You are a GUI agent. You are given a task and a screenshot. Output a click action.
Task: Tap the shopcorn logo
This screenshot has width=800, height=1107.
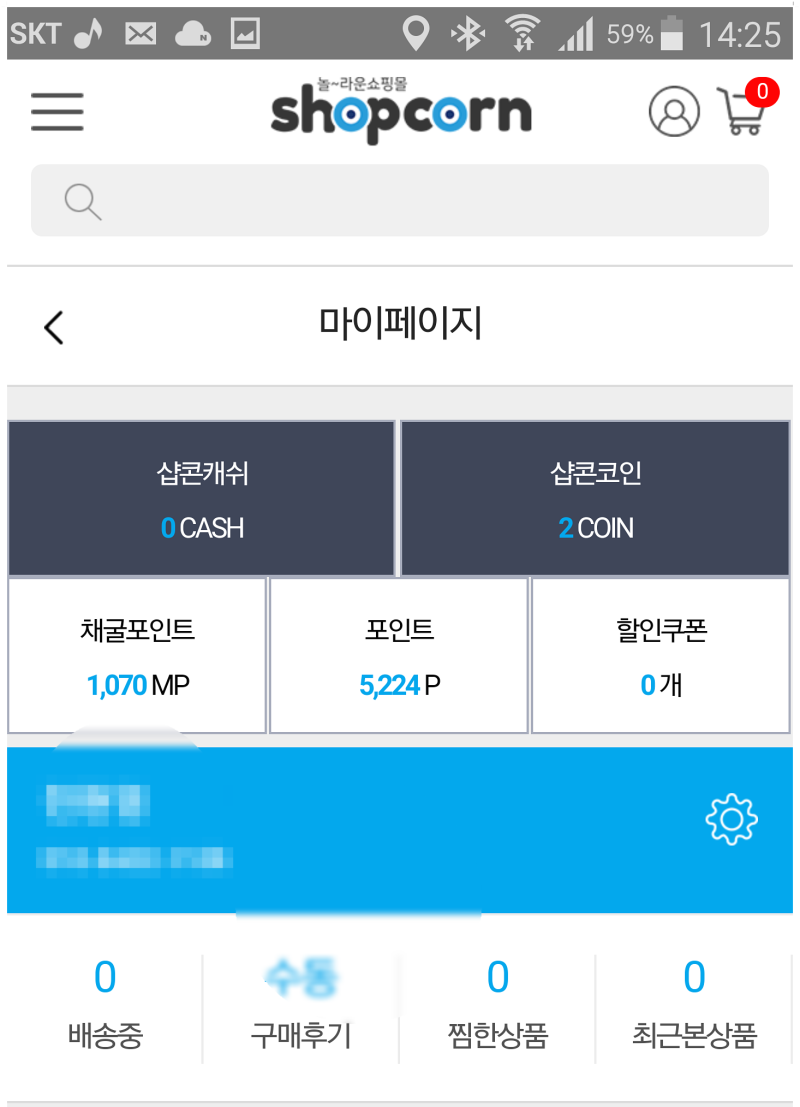(400, 110)
